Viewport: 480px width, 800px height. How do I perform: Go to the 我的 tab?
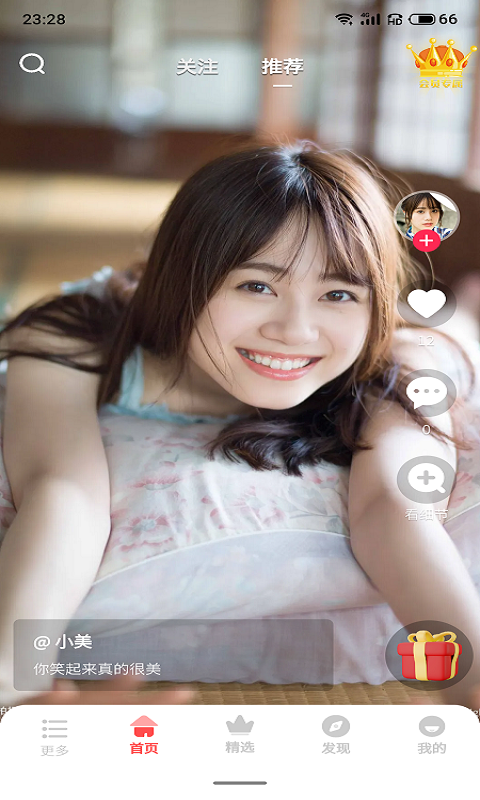click(x=432, y=735)
